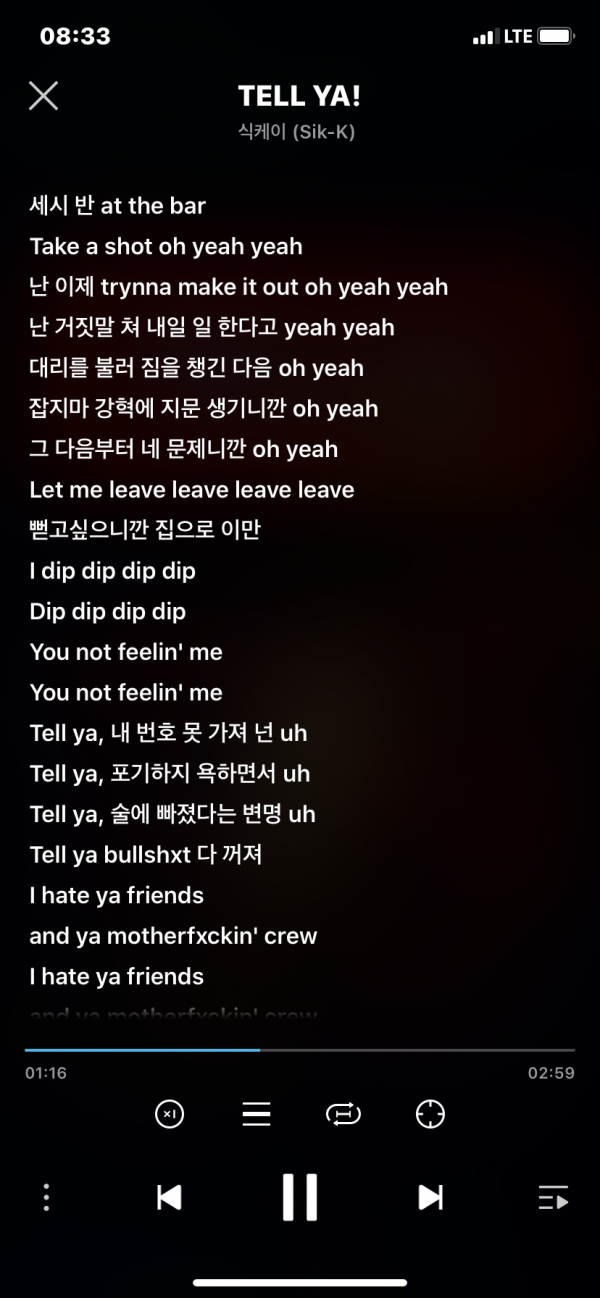Viewport: 600px width, 1298px height.
Task: Open the play queue list
Action: pos(553,1197)
